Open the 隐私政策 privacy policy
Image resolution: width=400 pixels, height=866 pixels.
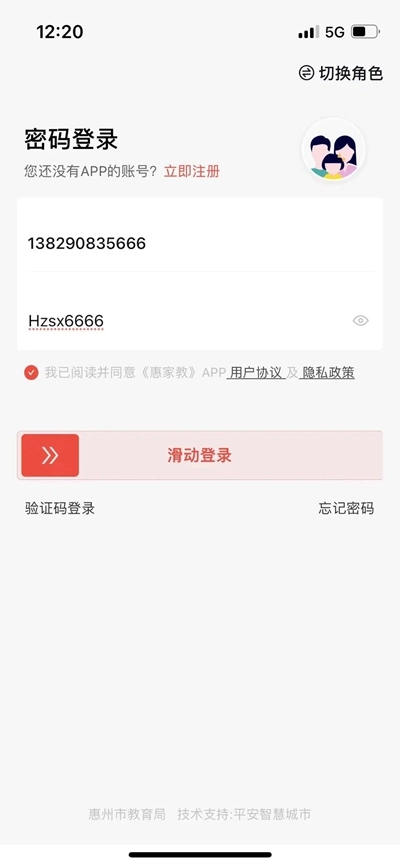(x=328, y=373)
